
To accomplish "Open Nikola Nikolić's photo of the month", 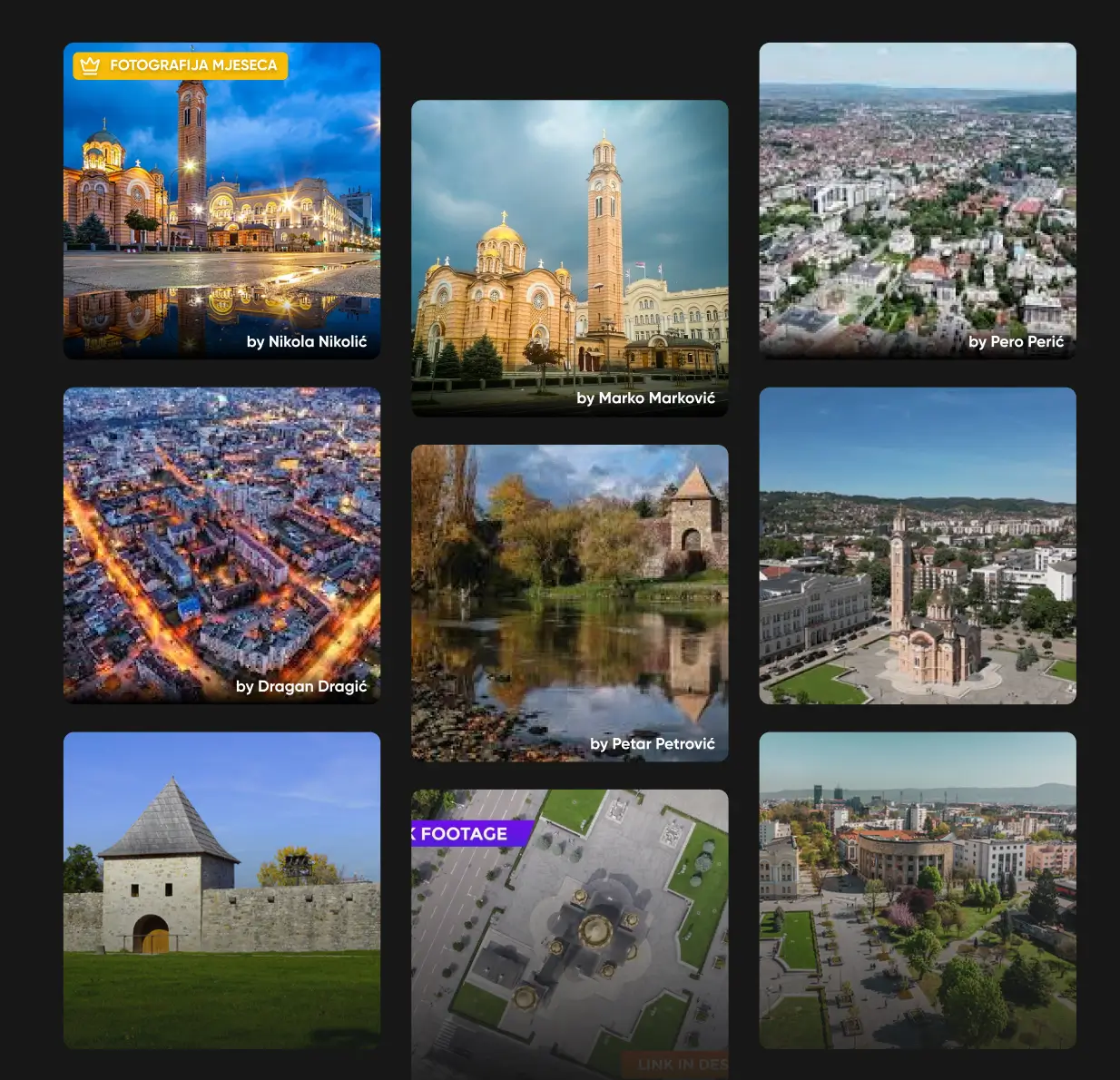I will 221,201.
